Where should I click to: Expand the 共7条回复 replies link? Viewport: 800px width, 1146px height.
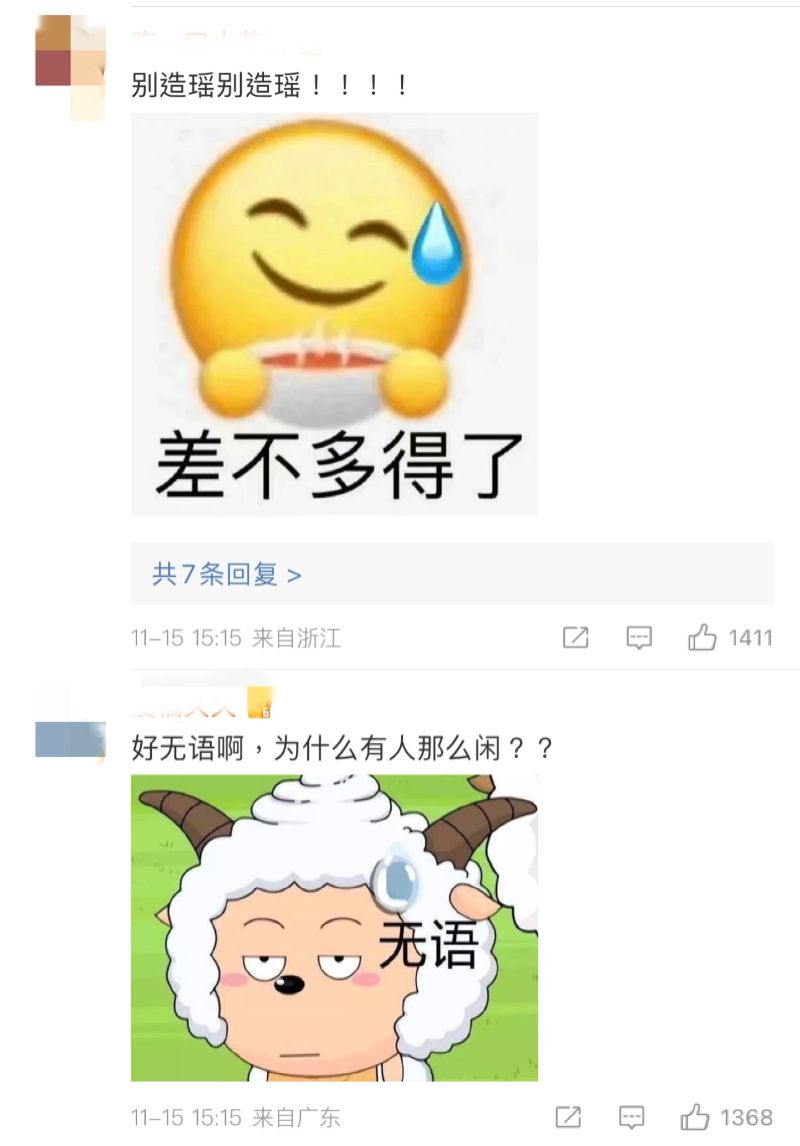[x=226, y=574]
